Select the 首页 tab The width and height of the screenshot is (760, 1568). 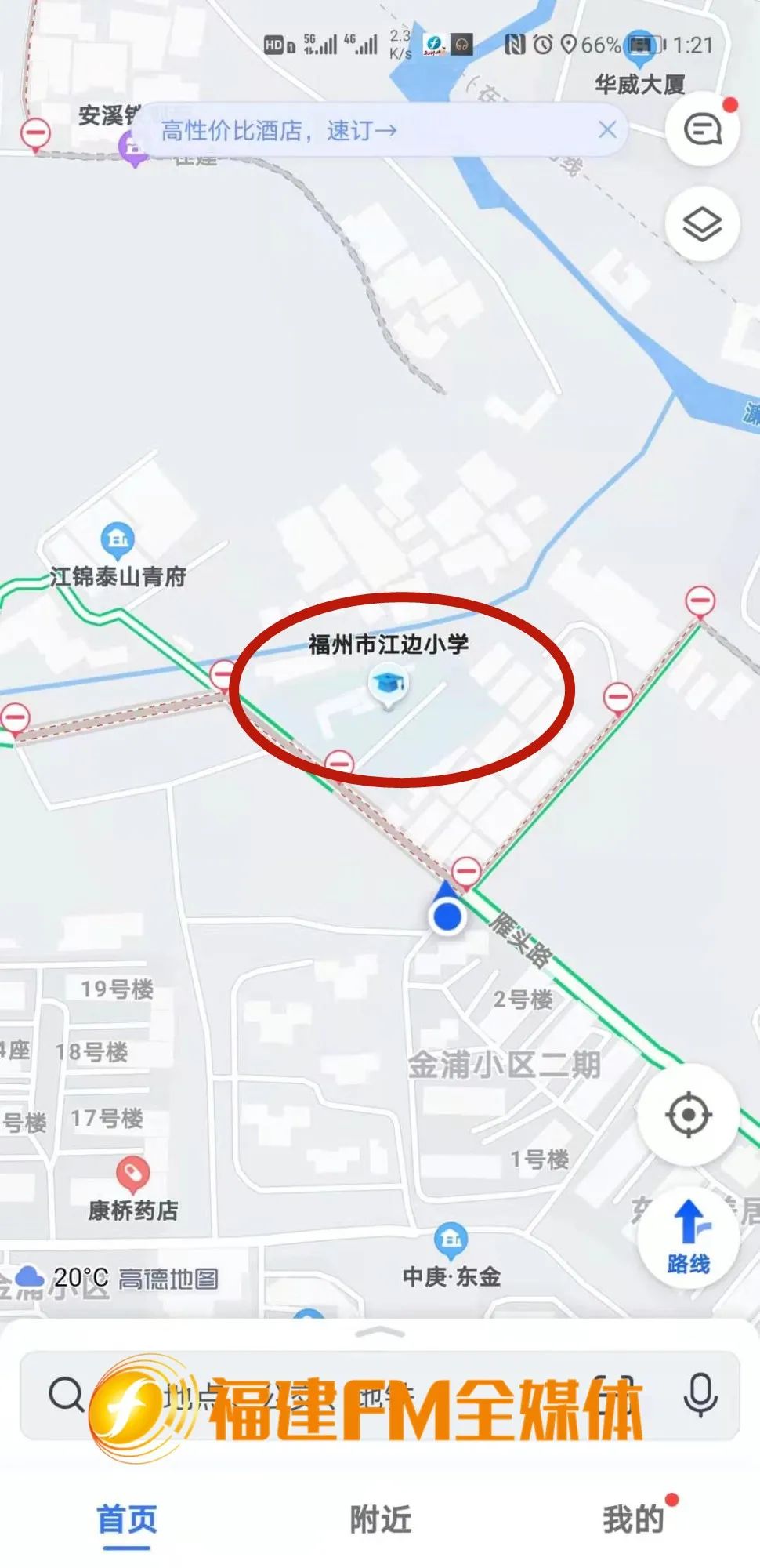(127, 1519)
